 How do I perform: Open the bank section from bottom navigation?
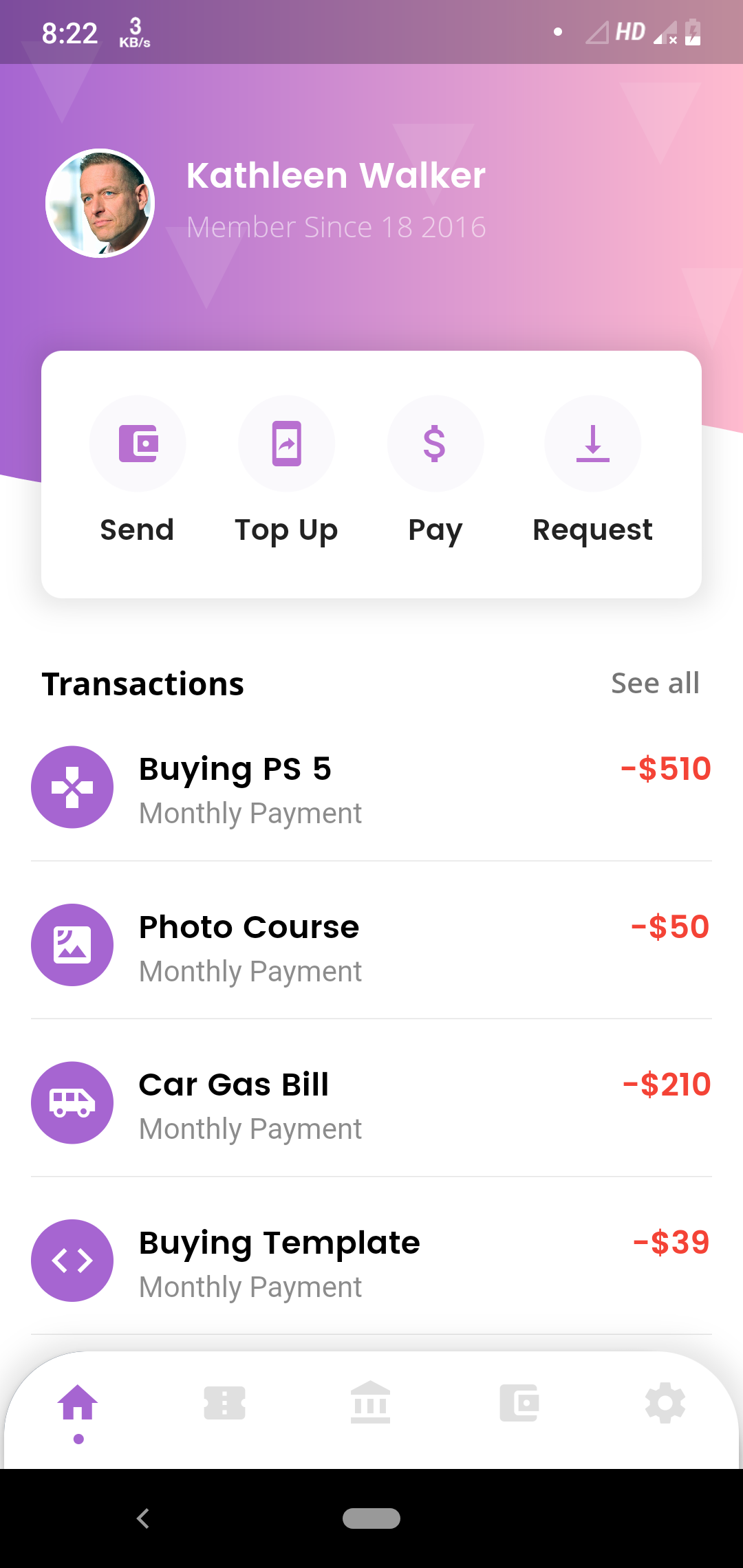click(x=371, y=1403)
